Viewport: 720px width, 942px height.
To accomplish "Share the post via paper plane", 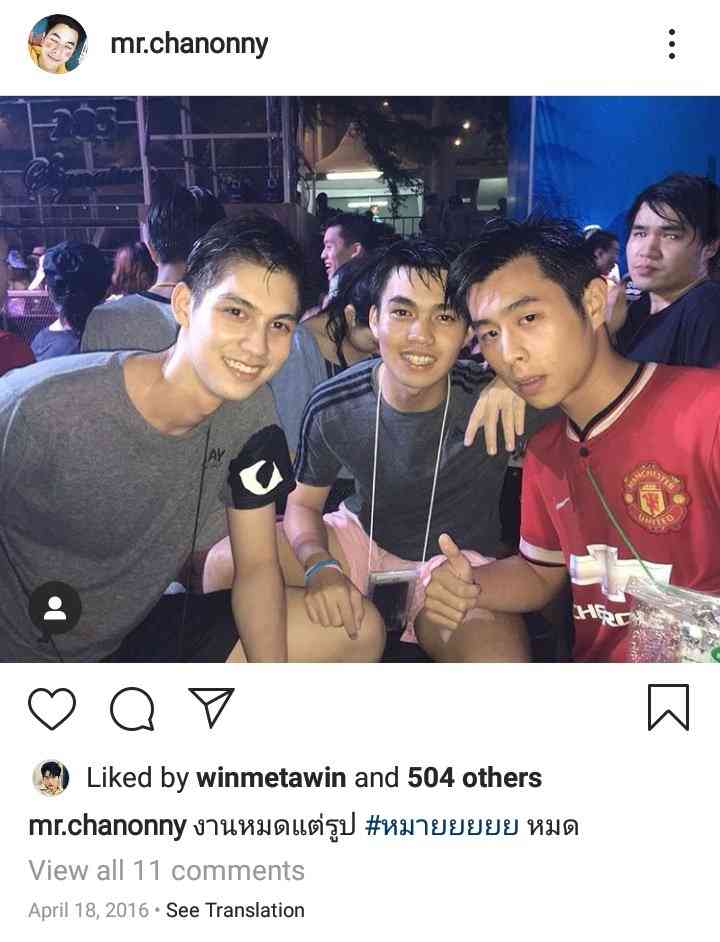I will pyautogui.click(x=211, y=709).
